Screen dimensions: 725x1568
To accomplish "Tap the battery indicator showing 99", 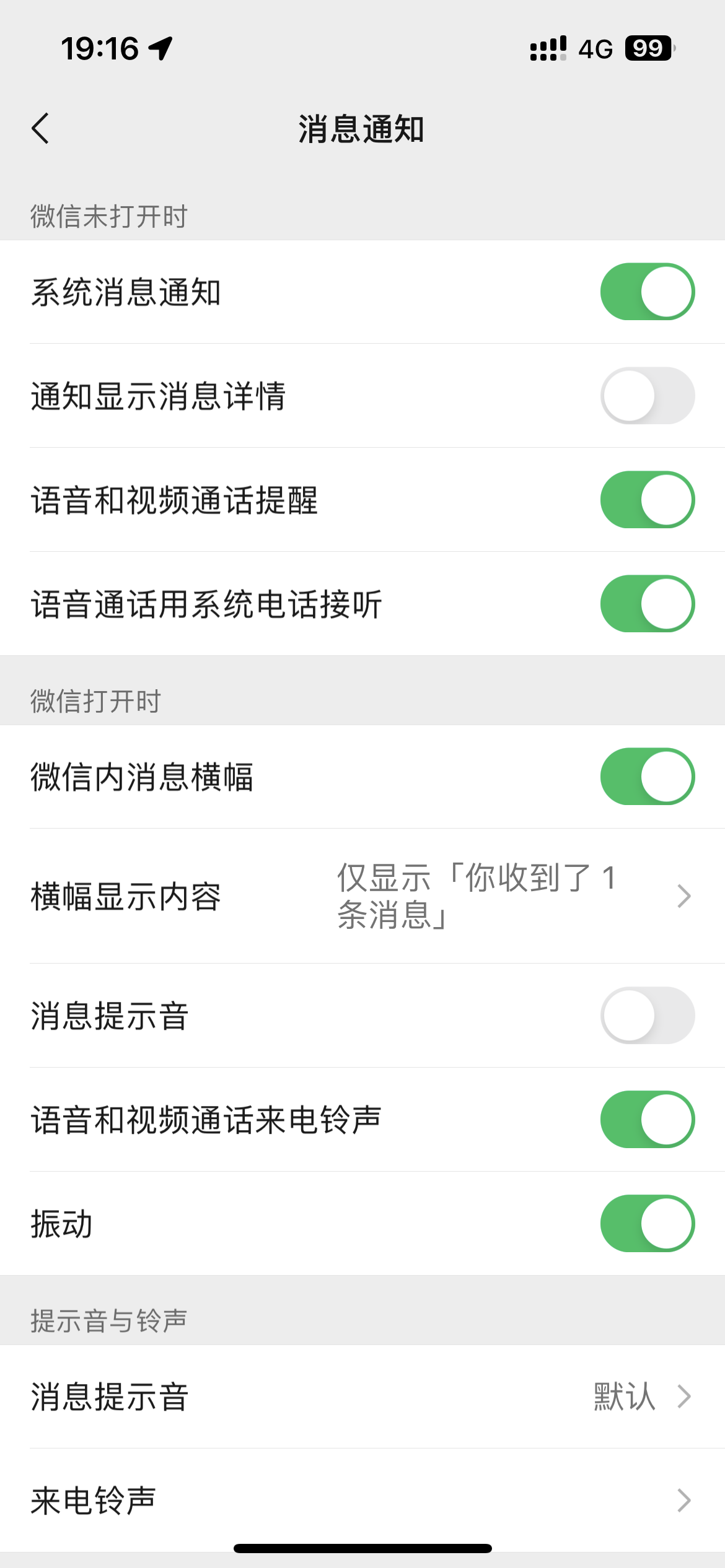I will (x=648, y=48).
